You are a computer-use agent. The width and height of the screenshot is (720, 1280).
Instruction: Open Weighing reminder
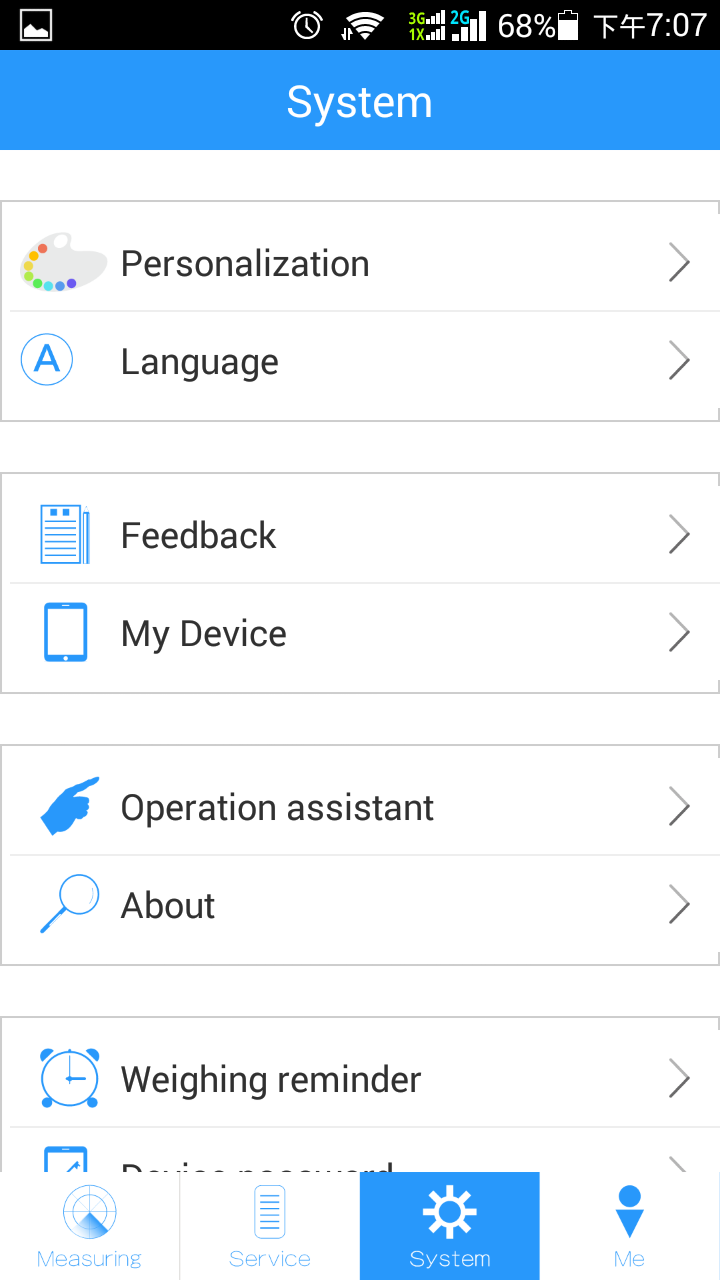(x=360, y=1079)
